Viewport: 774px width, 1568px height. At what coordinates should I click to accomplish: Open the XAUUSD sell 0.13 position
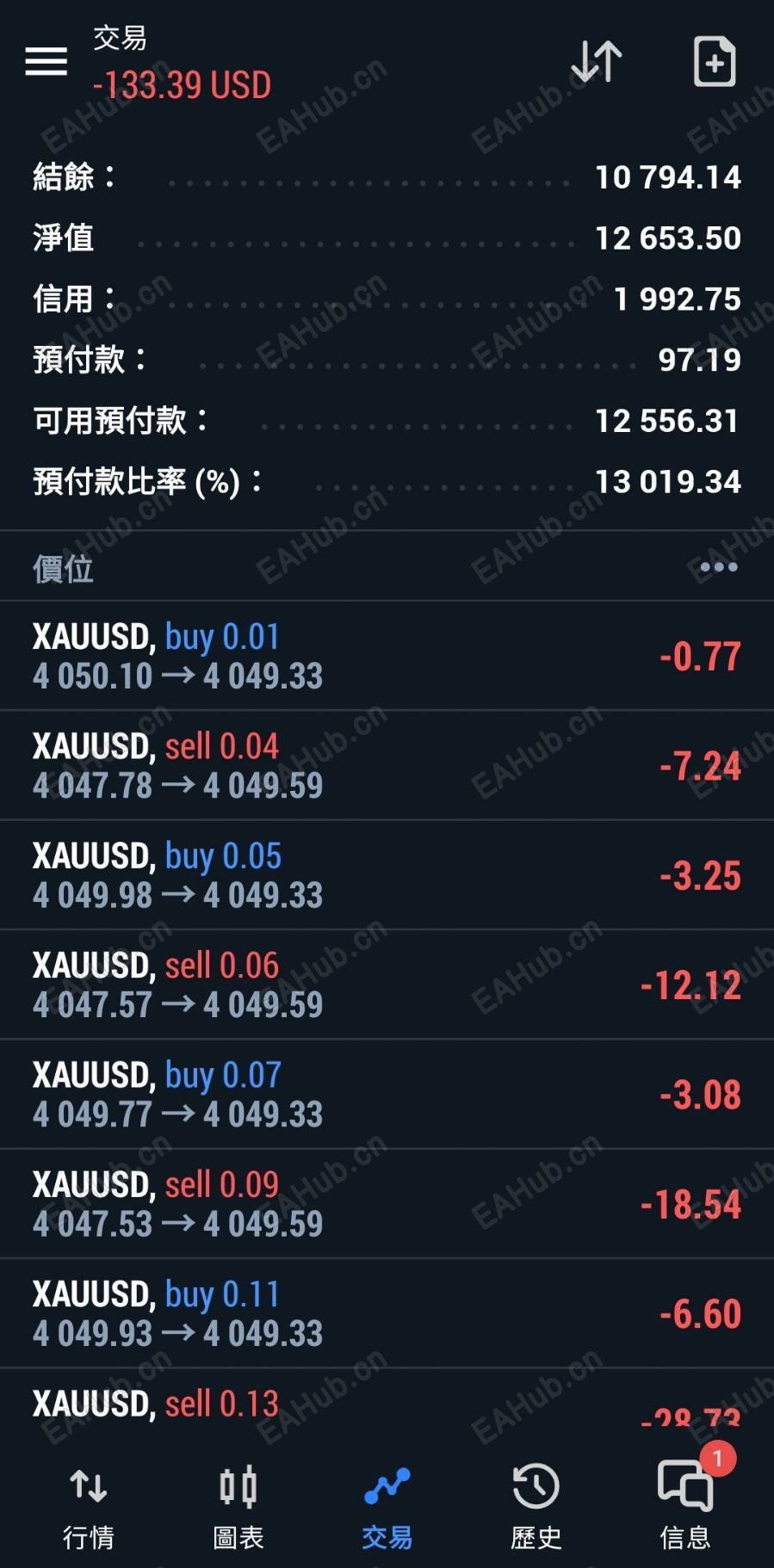click(387, 1404)
